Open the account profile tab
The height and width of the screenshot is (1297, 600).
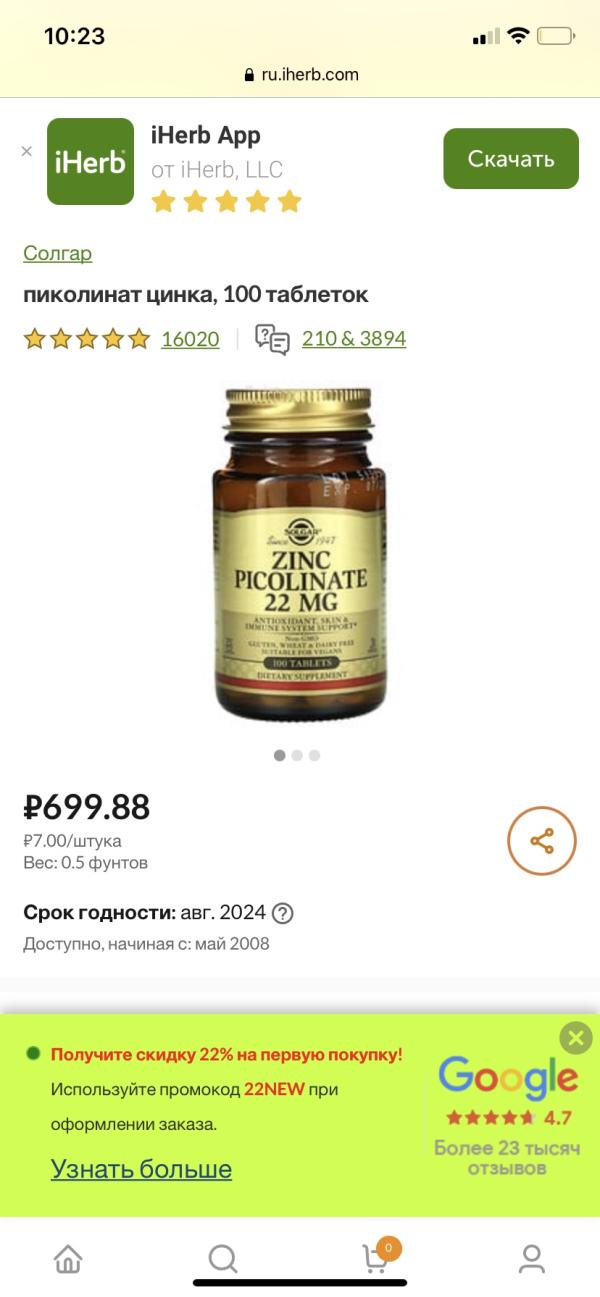click(532, 1257)
